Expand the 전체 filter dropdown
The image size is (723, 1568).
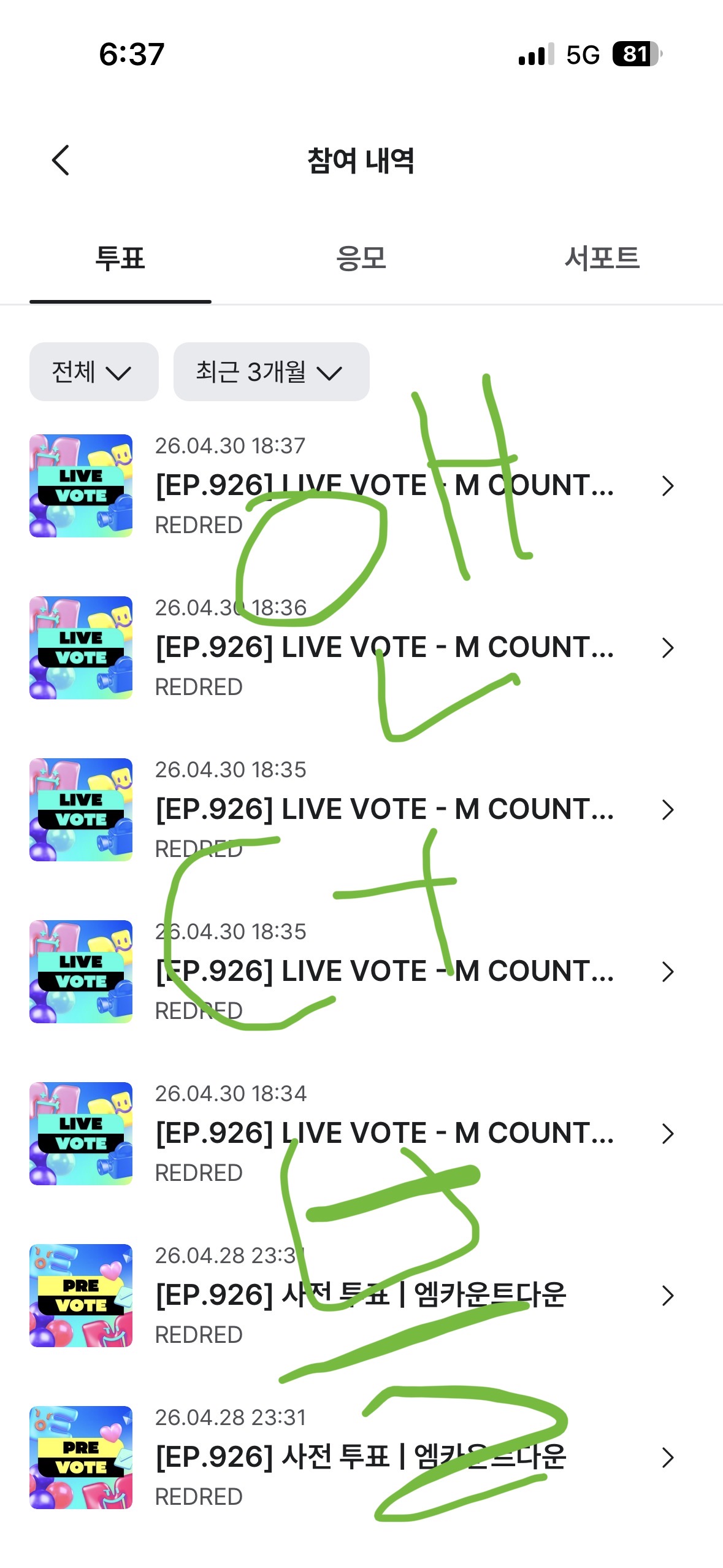tap(94, 372)
